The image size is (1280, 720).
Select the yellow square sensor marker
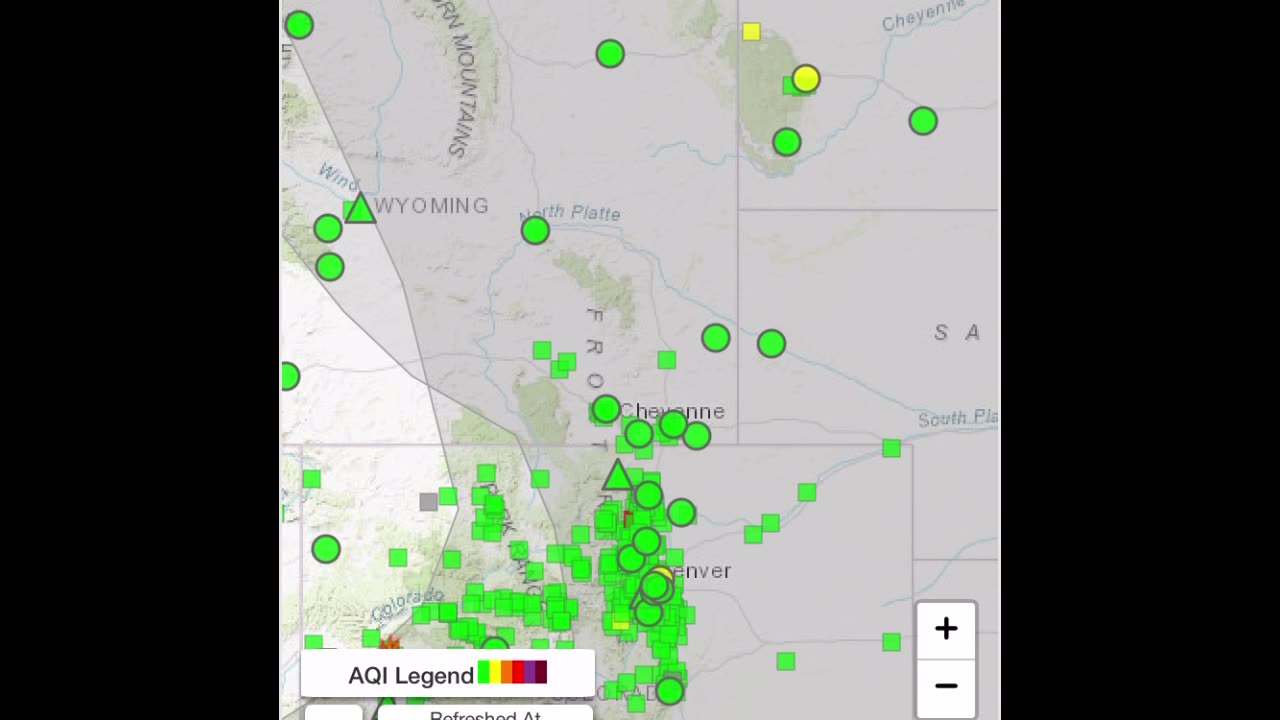751,32
